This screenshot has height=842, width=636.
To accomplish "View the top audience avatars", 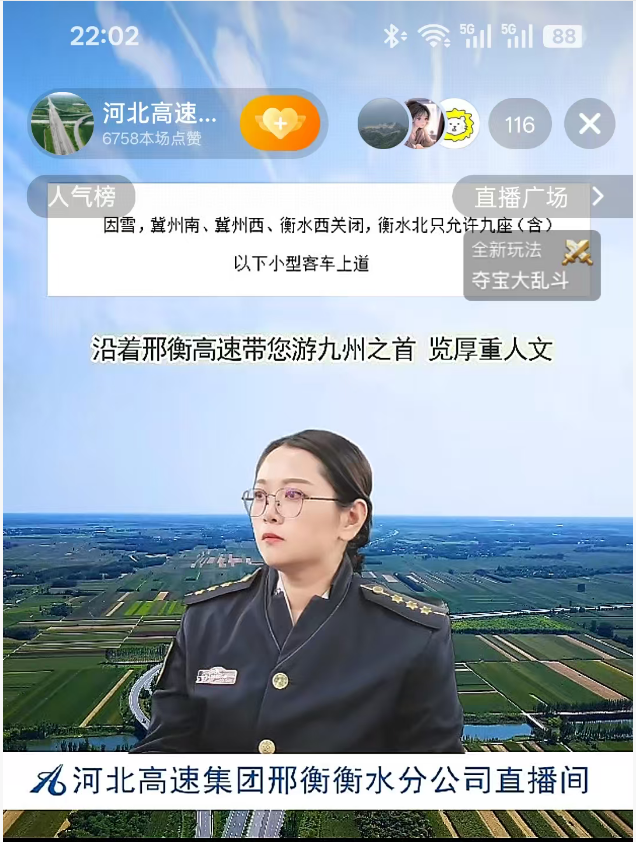I will click(420, 124).
